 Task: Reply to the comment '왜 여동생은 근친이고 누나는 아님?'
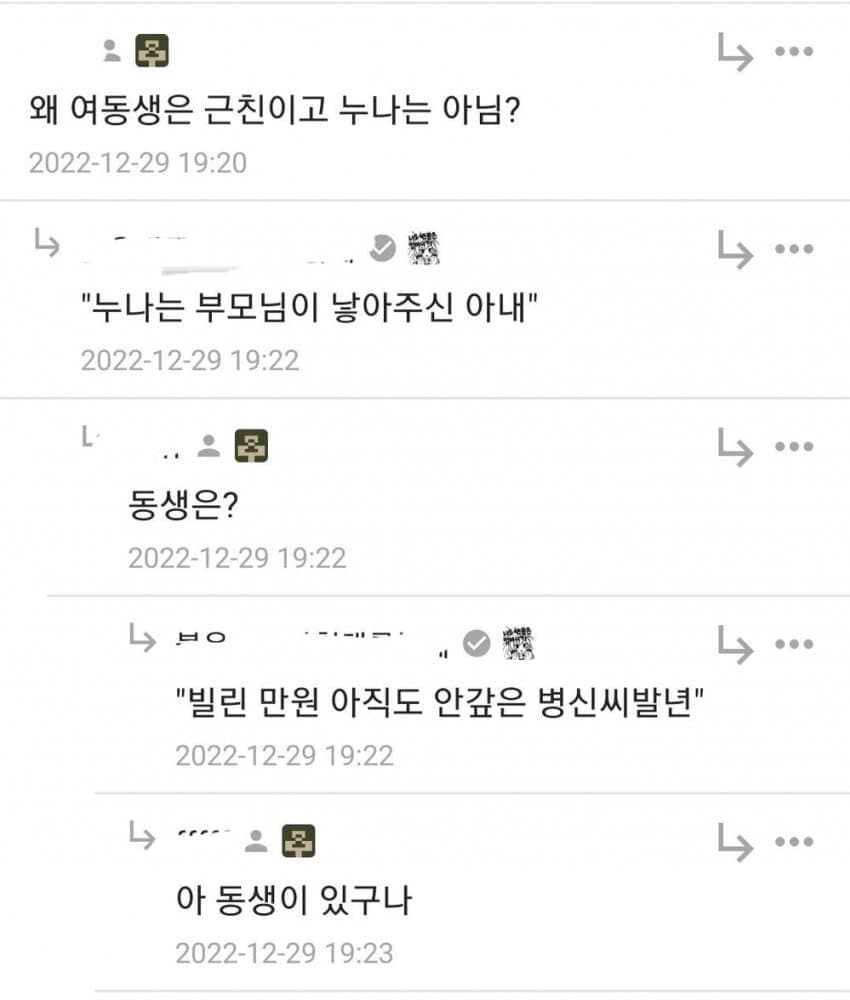coord(735,52)
